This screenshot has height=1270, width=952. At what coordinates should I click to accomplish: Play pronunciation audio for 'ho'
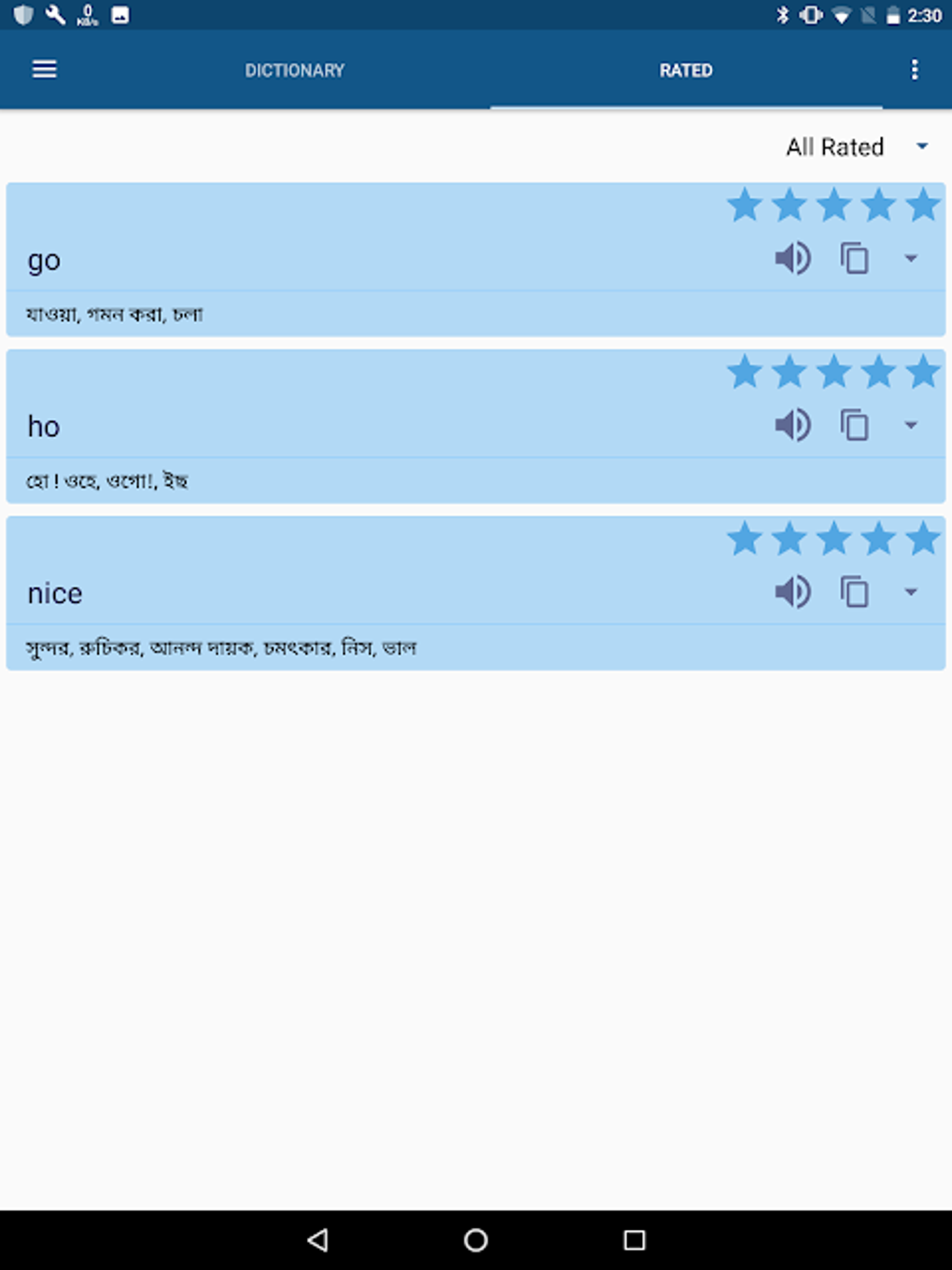[x=792, y=425]
